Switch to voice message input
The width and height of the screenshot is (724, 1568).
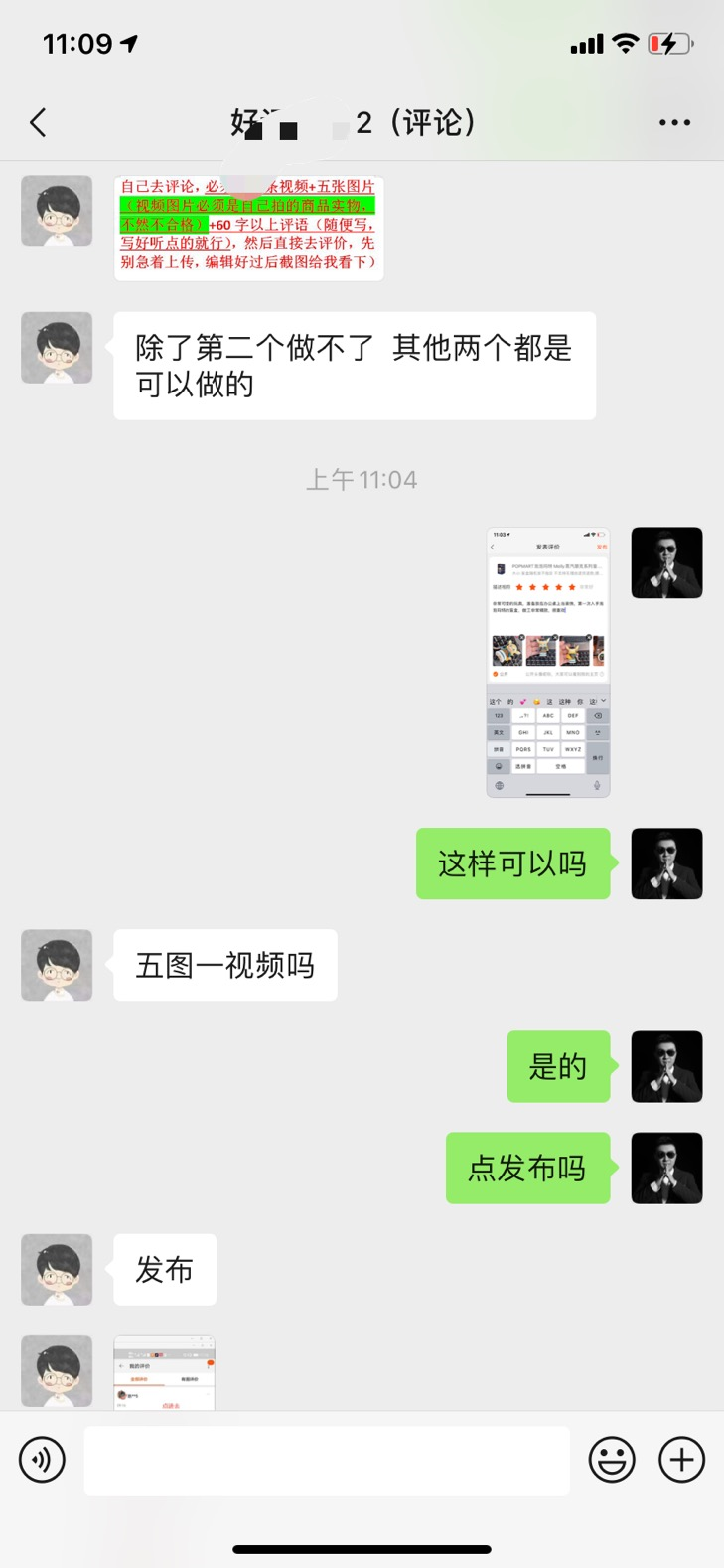(x=42, y=1460)
